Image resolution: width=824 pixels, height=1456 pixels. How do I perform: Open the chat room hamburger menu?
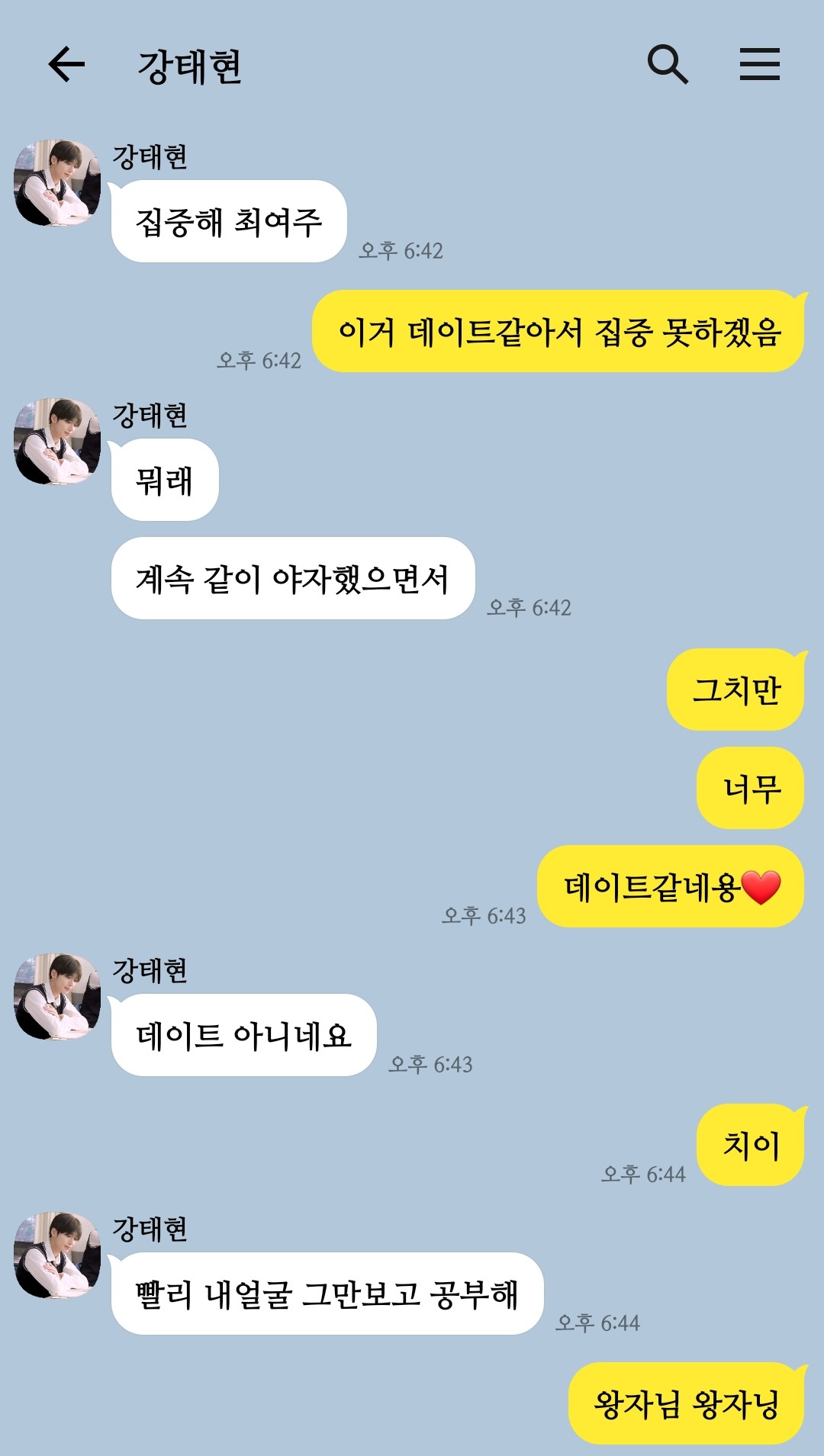(759, 64)
